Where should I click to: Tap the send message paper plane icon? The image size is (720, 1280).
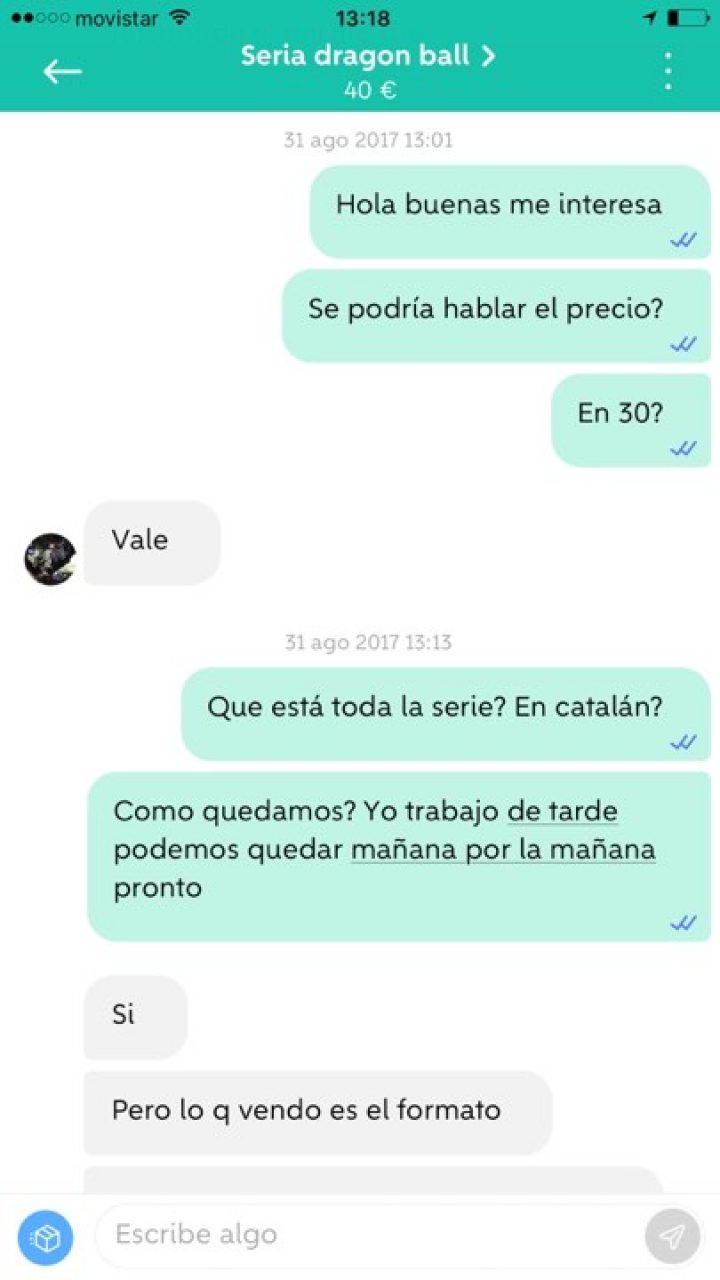point(674,1236)
